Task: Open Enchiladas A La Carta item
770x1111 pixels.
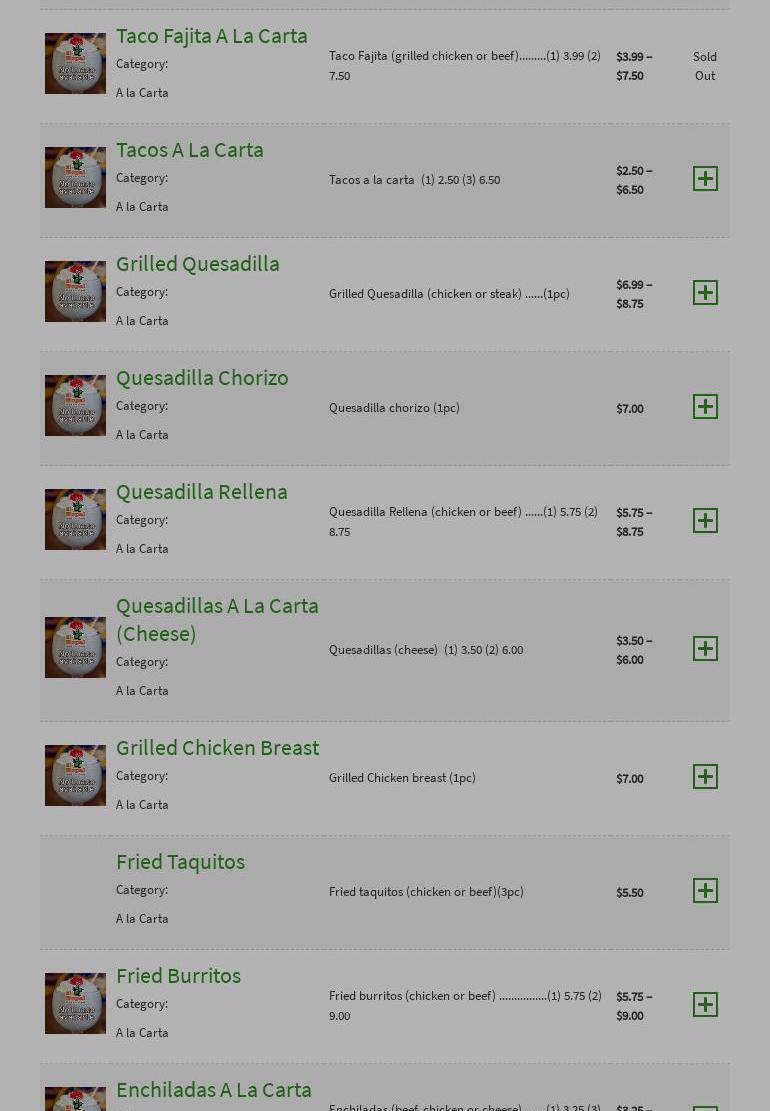Action: click(213, 1090)
